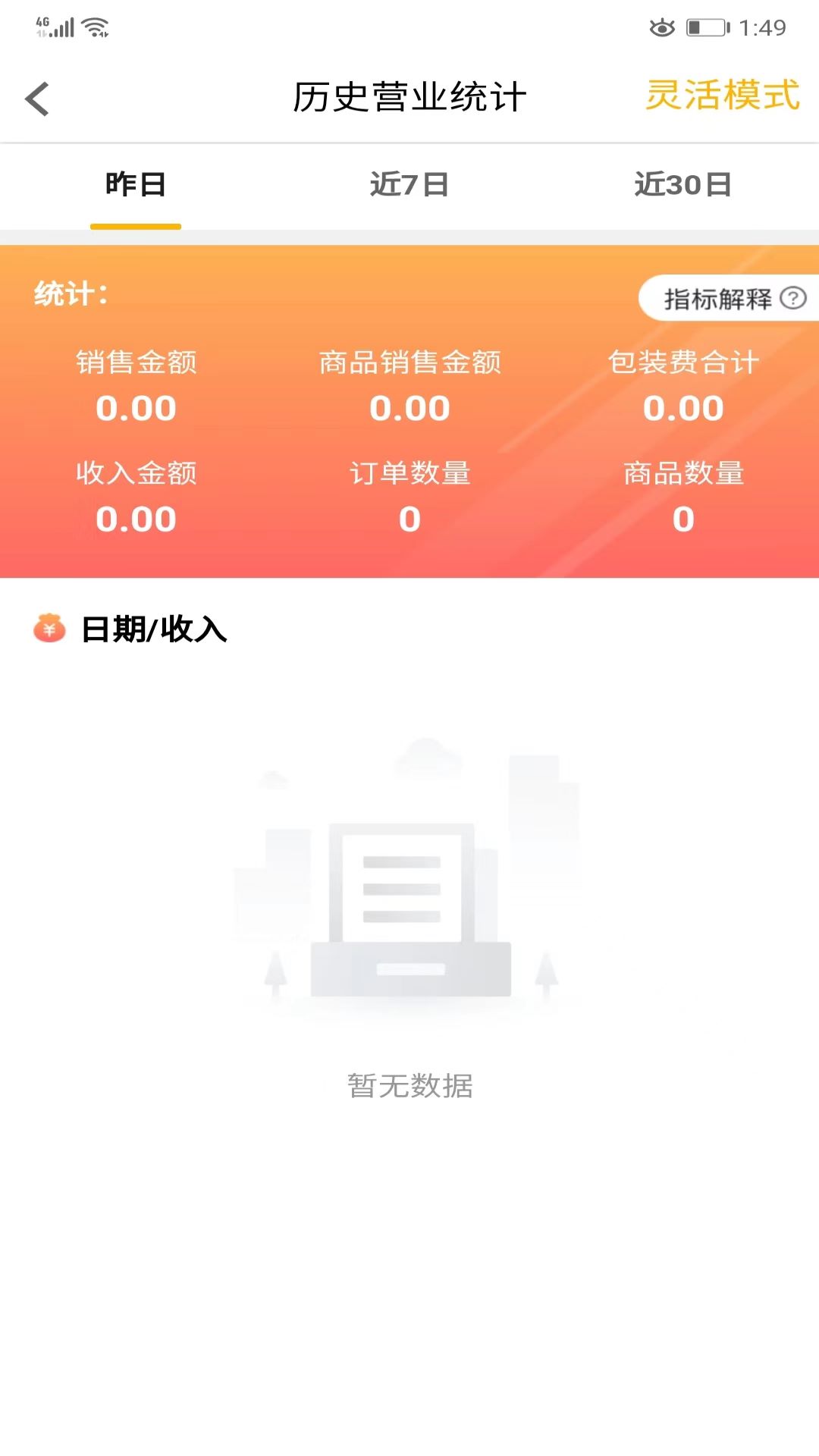Switch to the 近30日 tab
Image resolution: width=819 pixels, height=1456 pixels.
coord(681,184)
